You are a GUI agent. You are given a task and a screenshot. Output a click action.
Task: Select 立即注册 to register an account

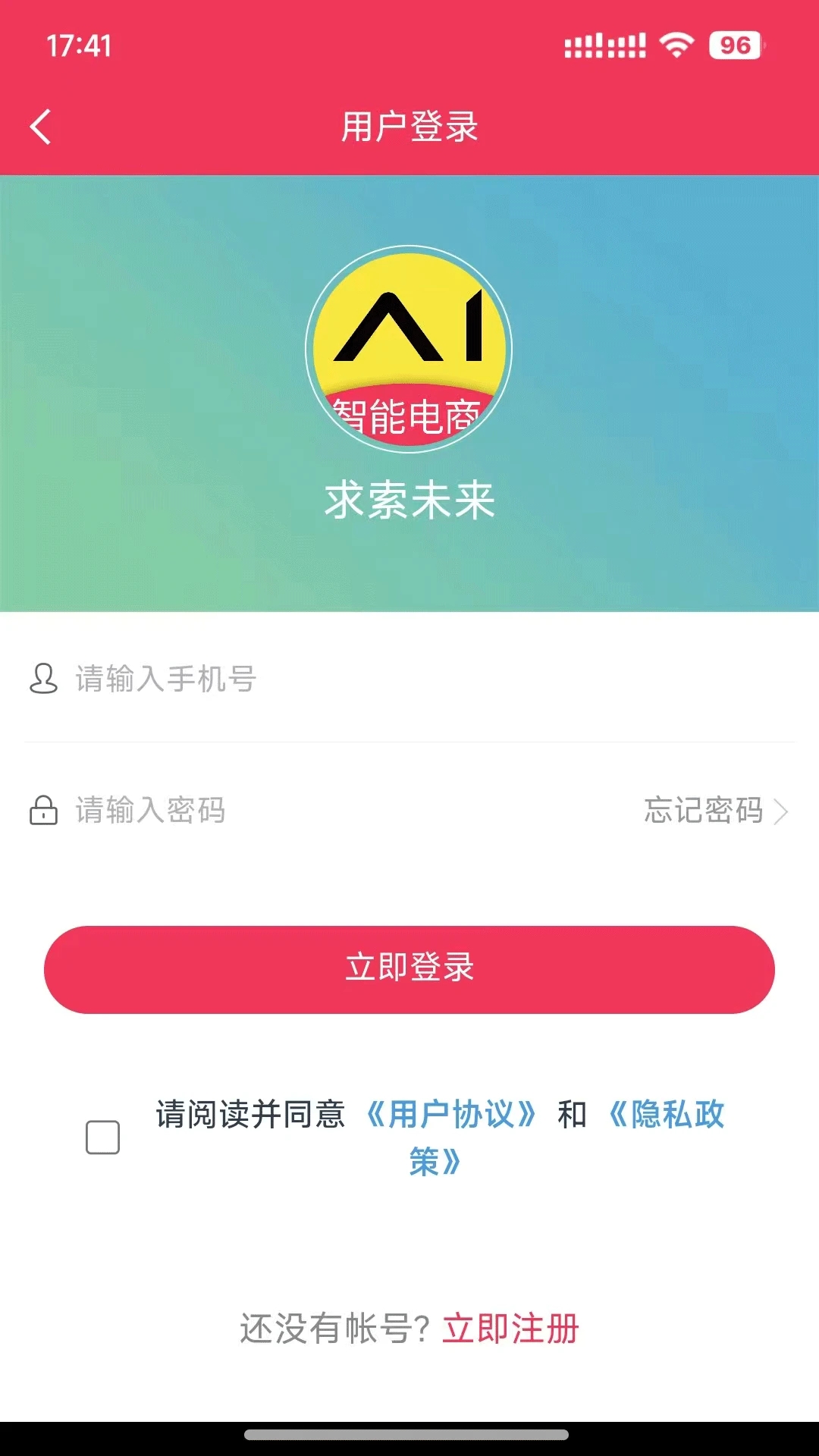(510, 1329)
